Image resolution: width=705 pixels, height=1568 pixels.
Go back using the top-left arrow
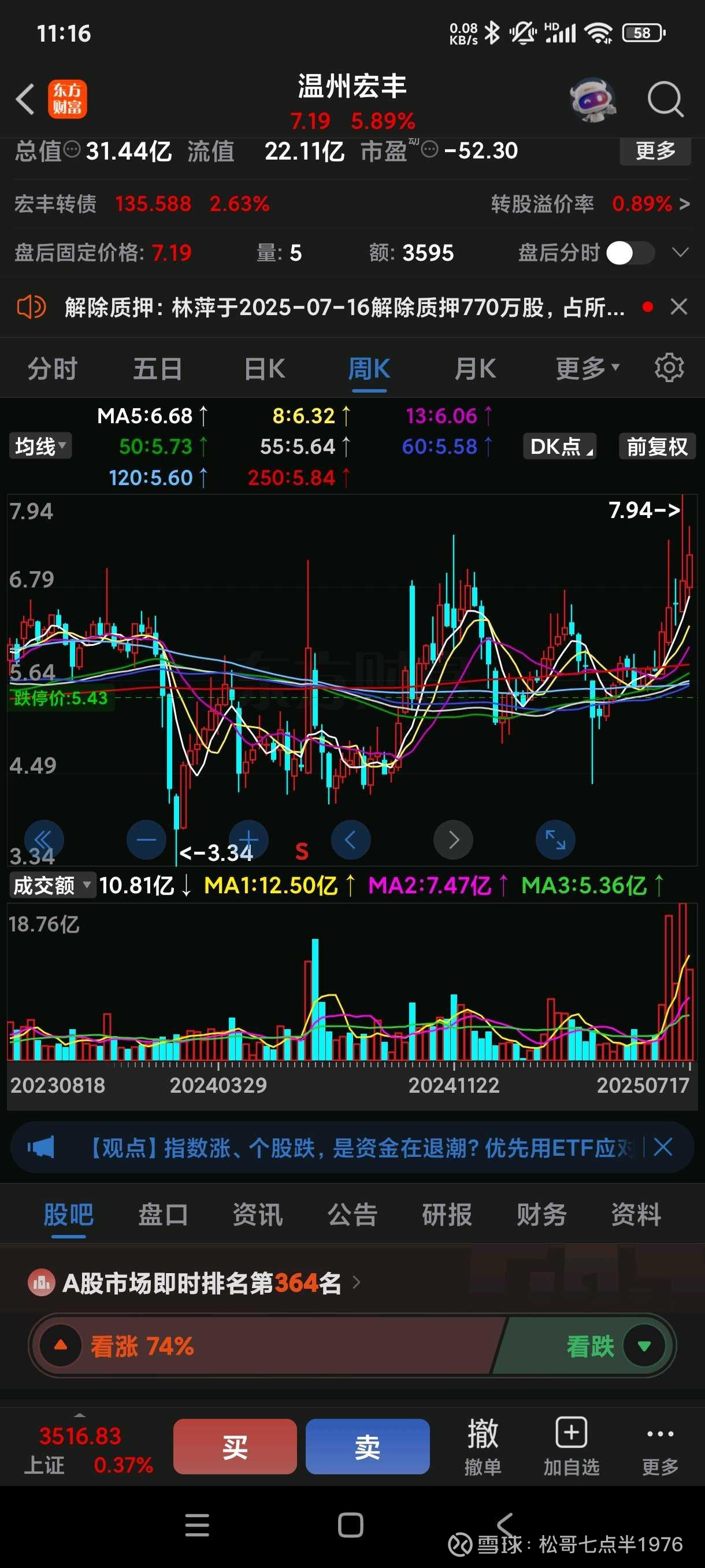25,99
